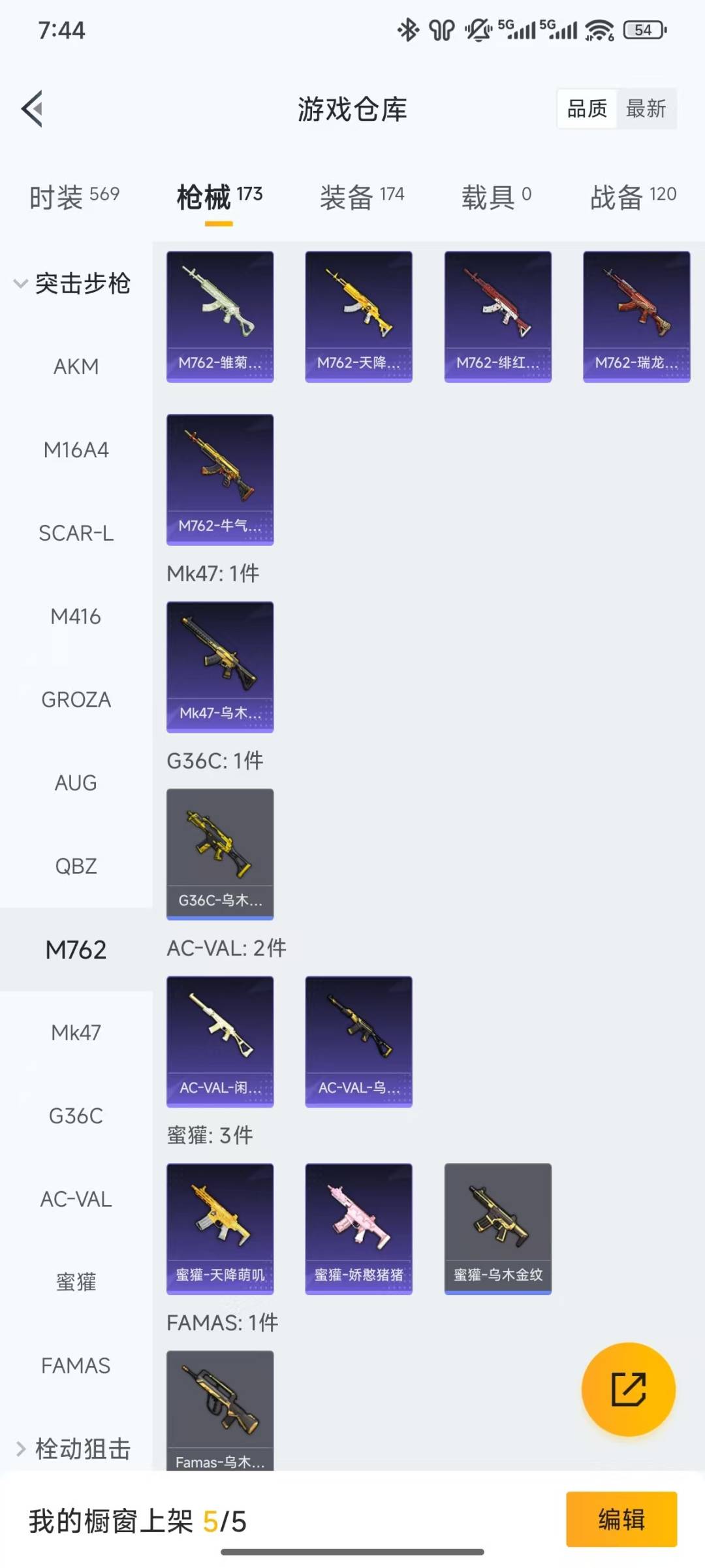Open the 装备 tab
Viewport: 705px width, 1568px height.
[x=362, y=197]
